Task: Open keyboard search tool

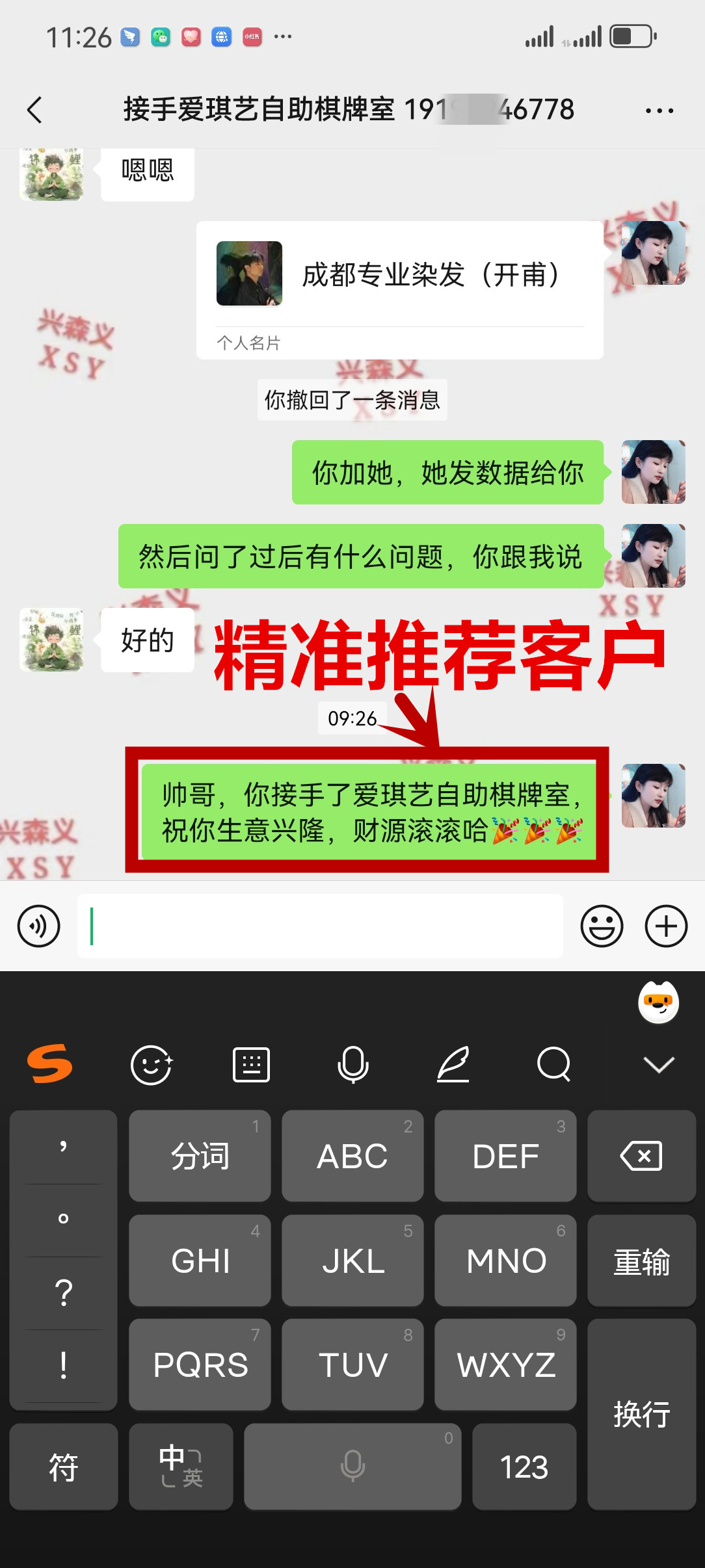Action: click(x=553, y=1064)
